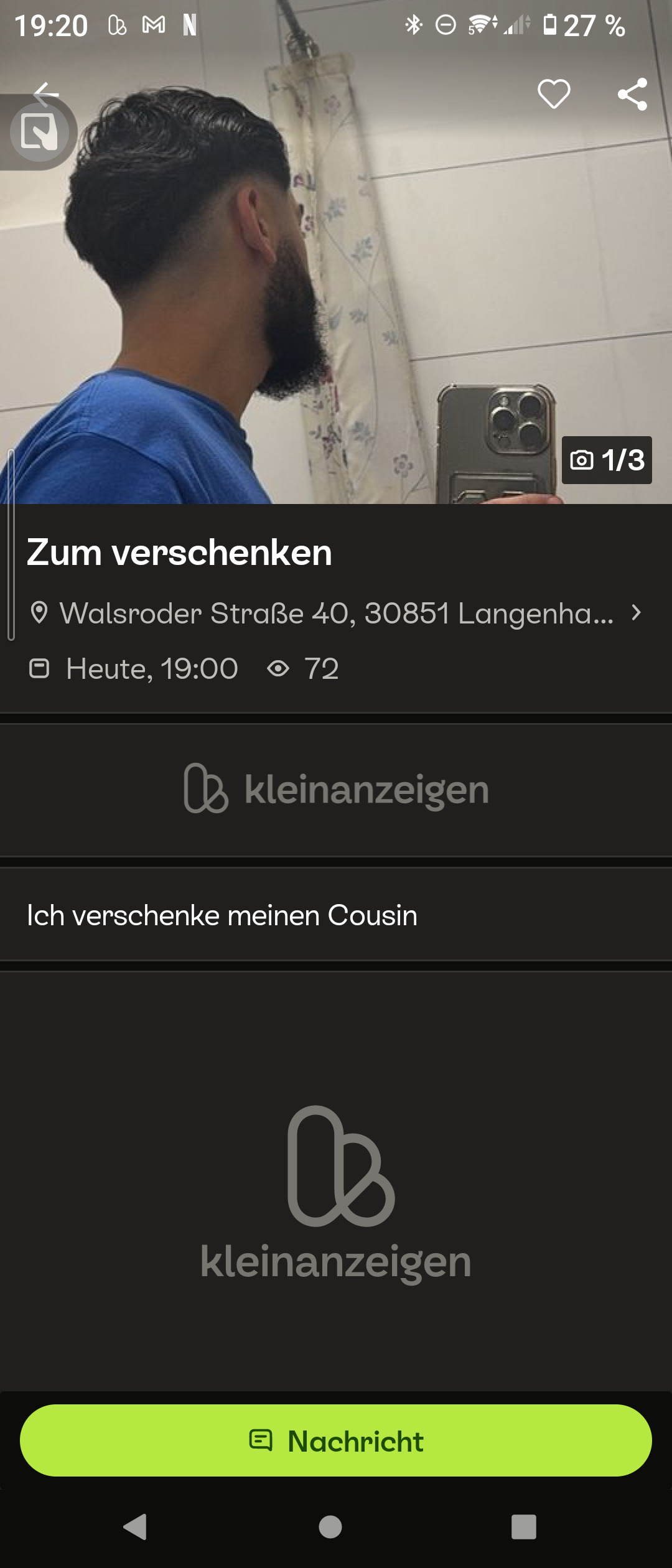Send a Nachricht to the seller
The image size is (672, 1568).
[x=336, y=1440]
